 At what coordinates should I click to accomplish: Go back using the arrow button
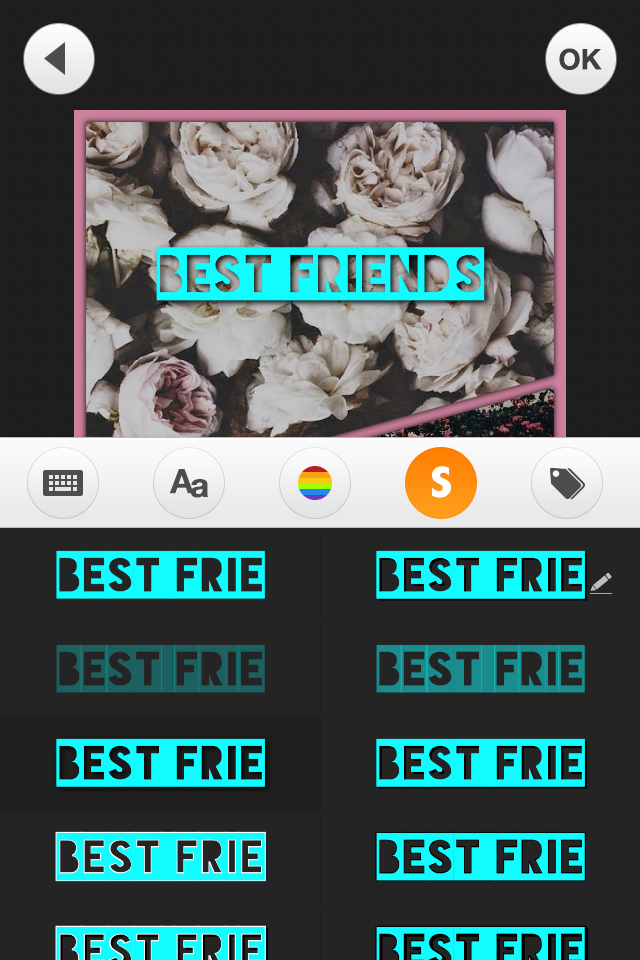[59, 59]
